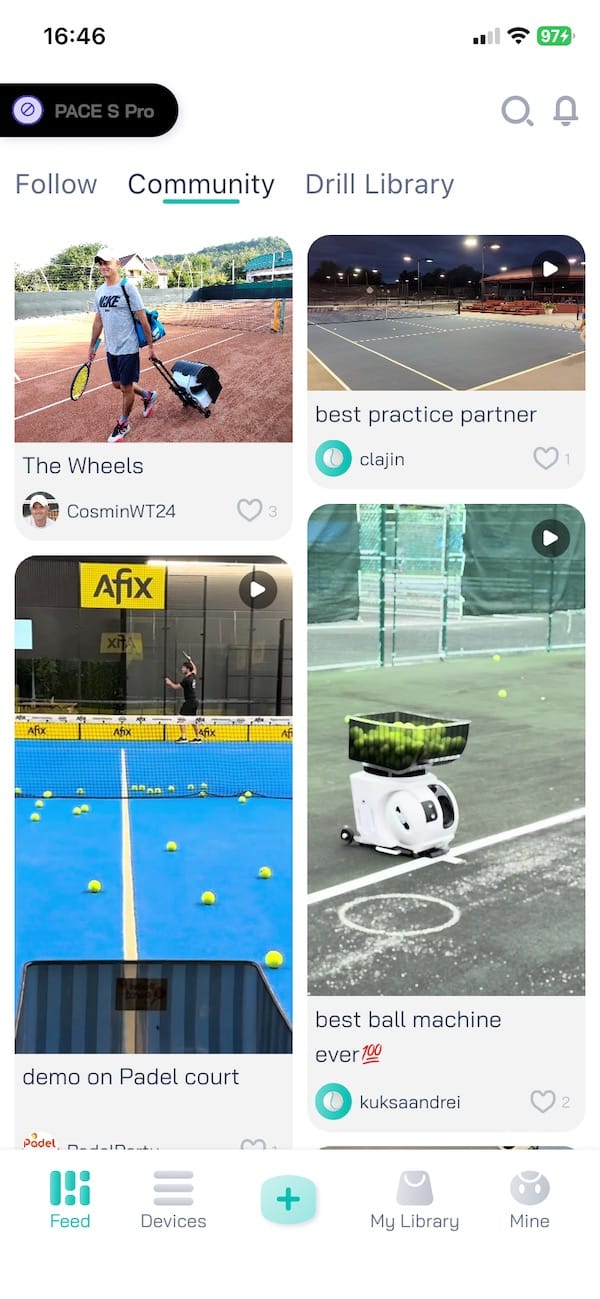Open My Library tab
The height and width of the screenshot is (1299, 600).
(x=414, y=1200)
